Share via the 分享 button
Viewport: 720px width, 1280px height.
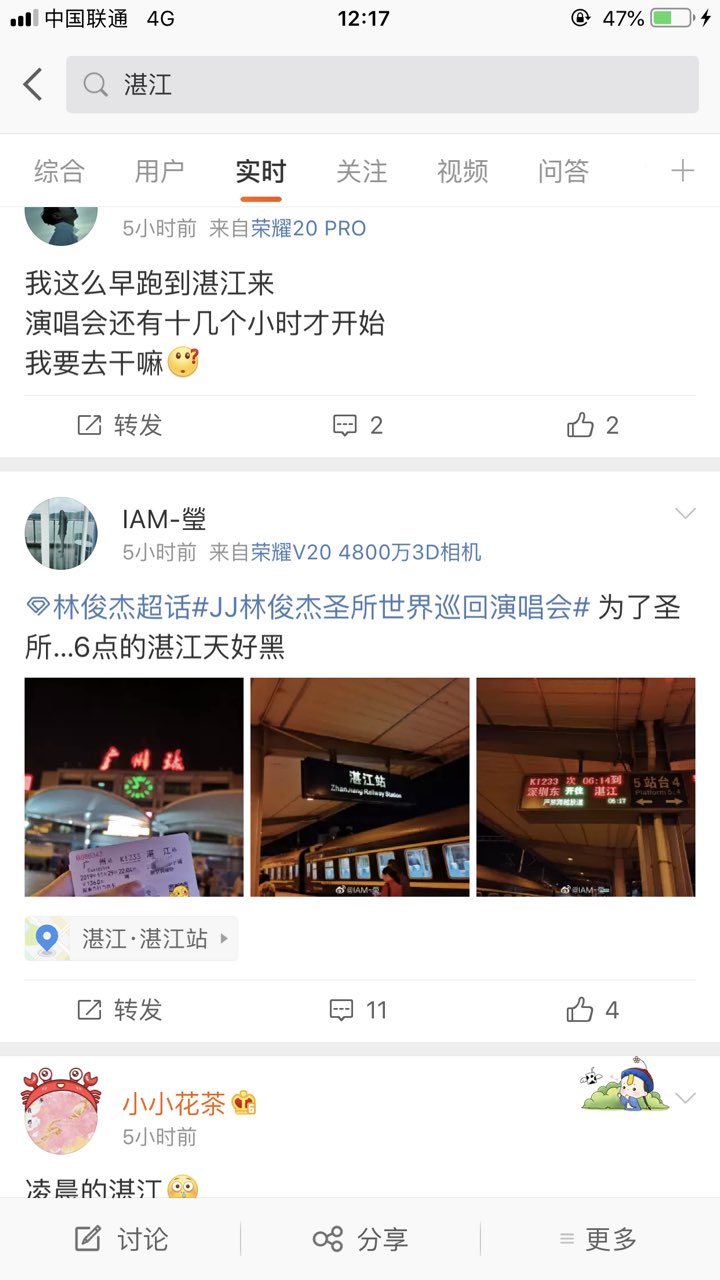(x=360, y=1240)
